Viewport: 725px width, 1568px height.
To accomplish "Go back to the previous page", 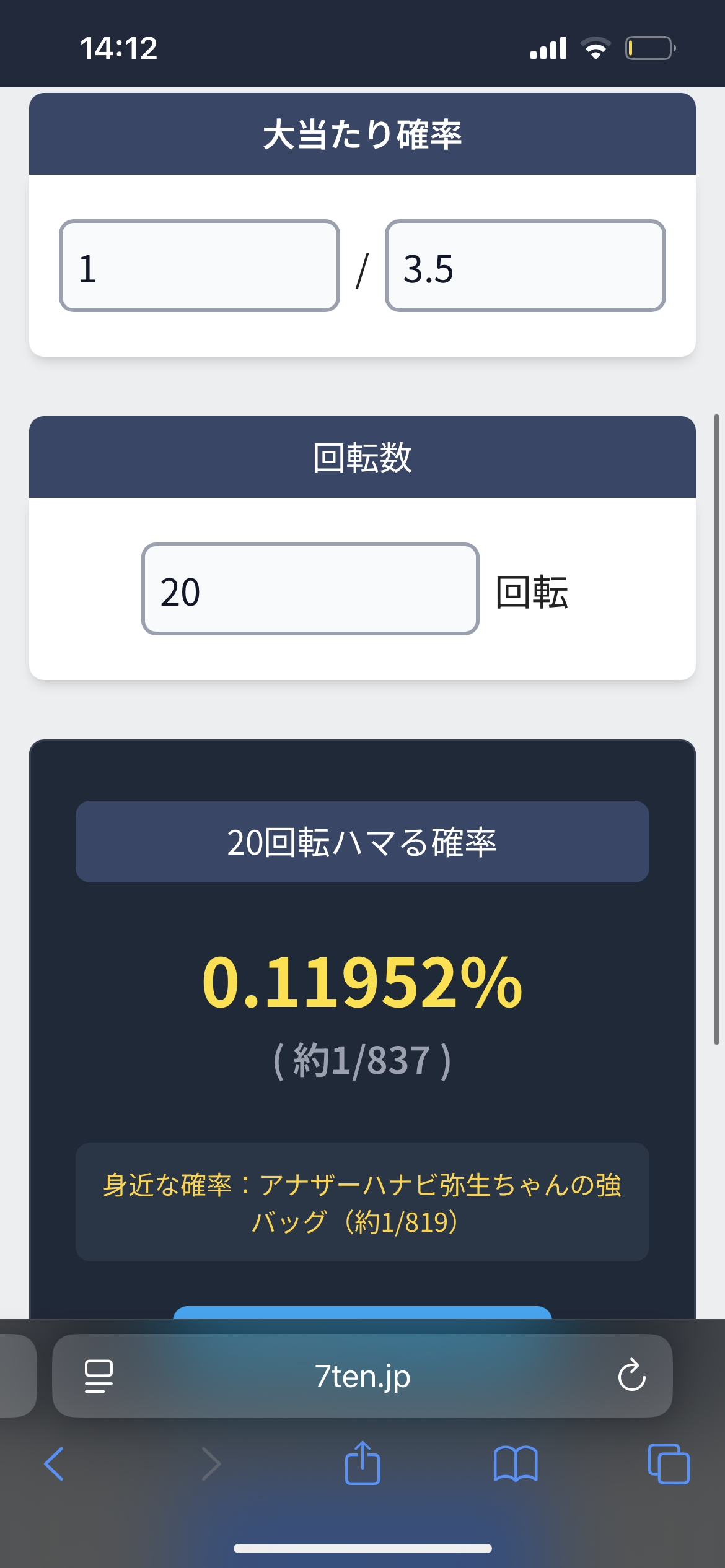I will (55, 1464).
